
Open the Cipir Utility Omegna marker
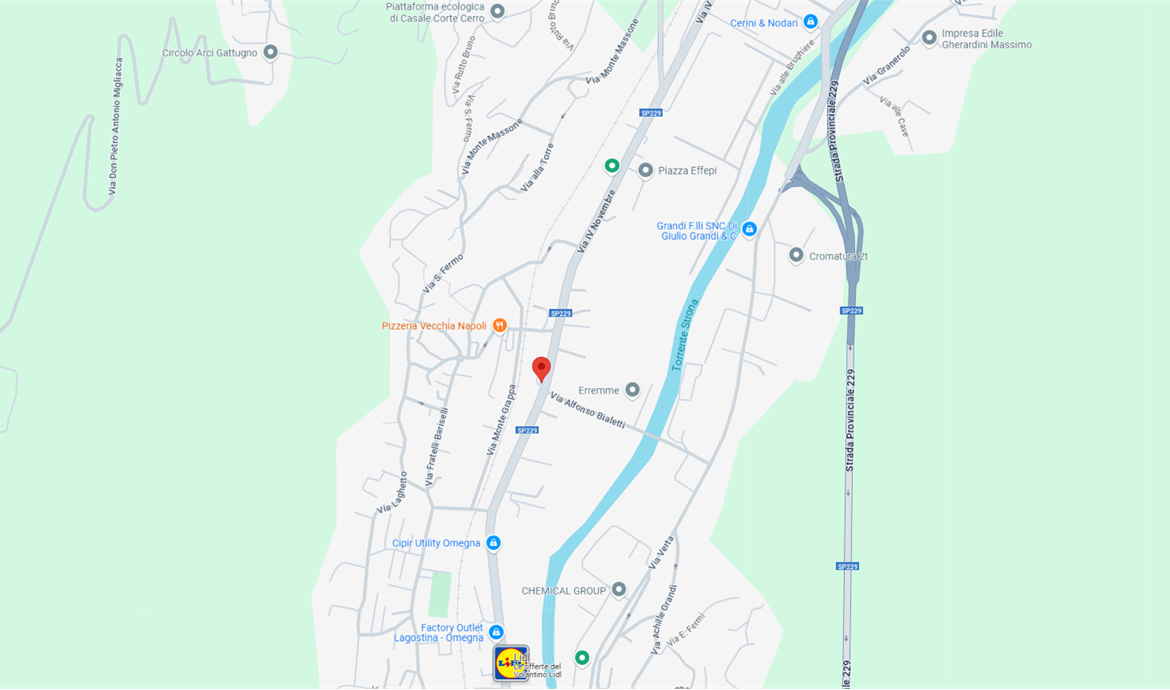coord(493,543)
